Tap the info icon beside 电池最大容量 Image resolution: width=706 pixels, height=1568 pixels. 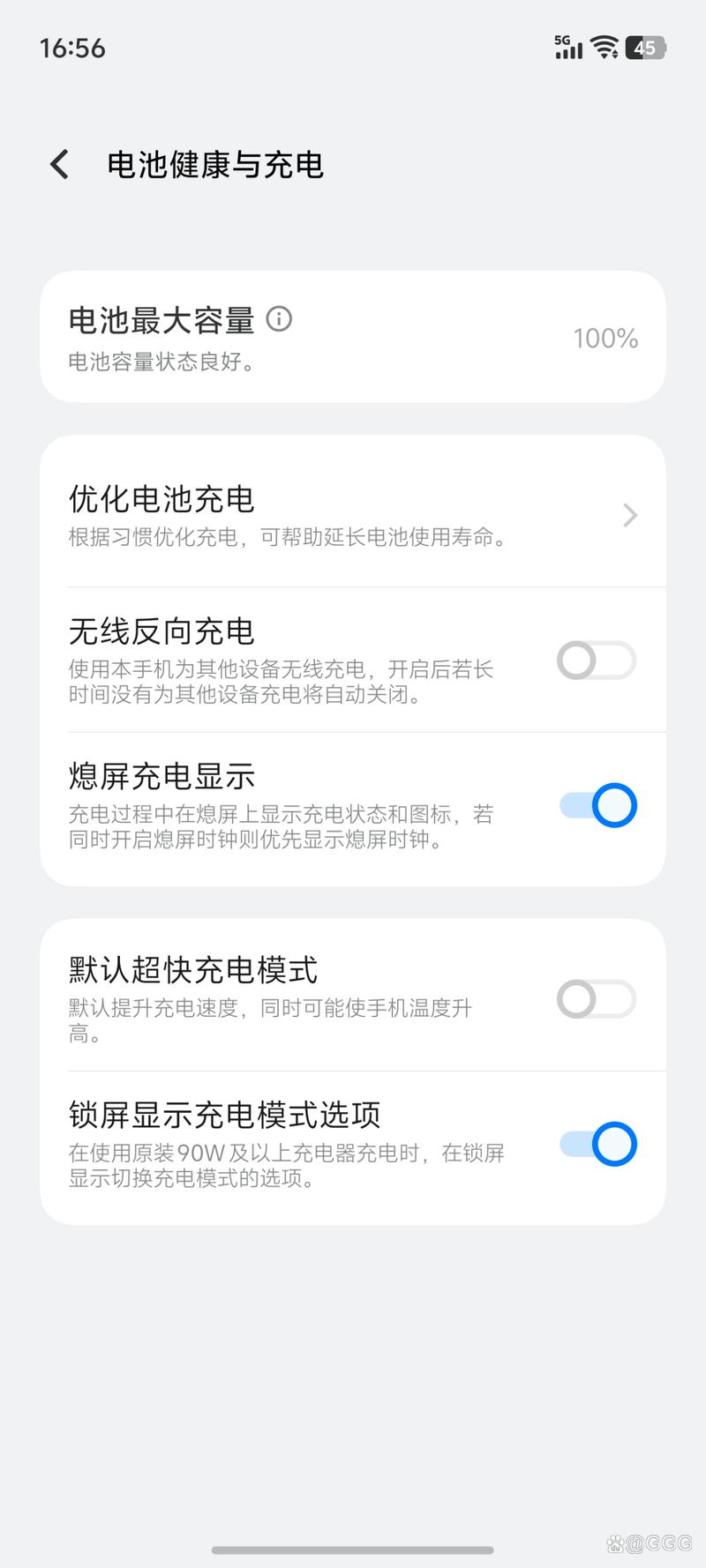pyautogui.click(x=280, y=319)
